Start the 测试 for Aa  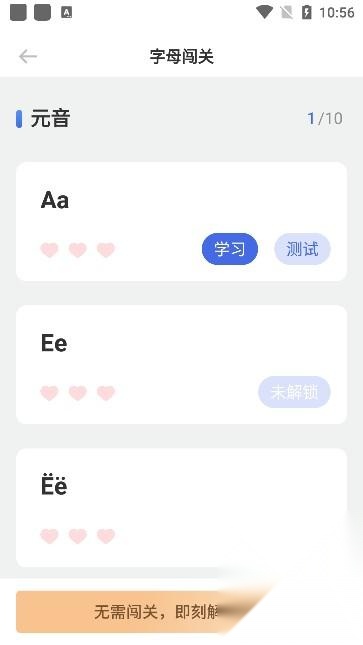pyautogui.click(x=302, y=249)
